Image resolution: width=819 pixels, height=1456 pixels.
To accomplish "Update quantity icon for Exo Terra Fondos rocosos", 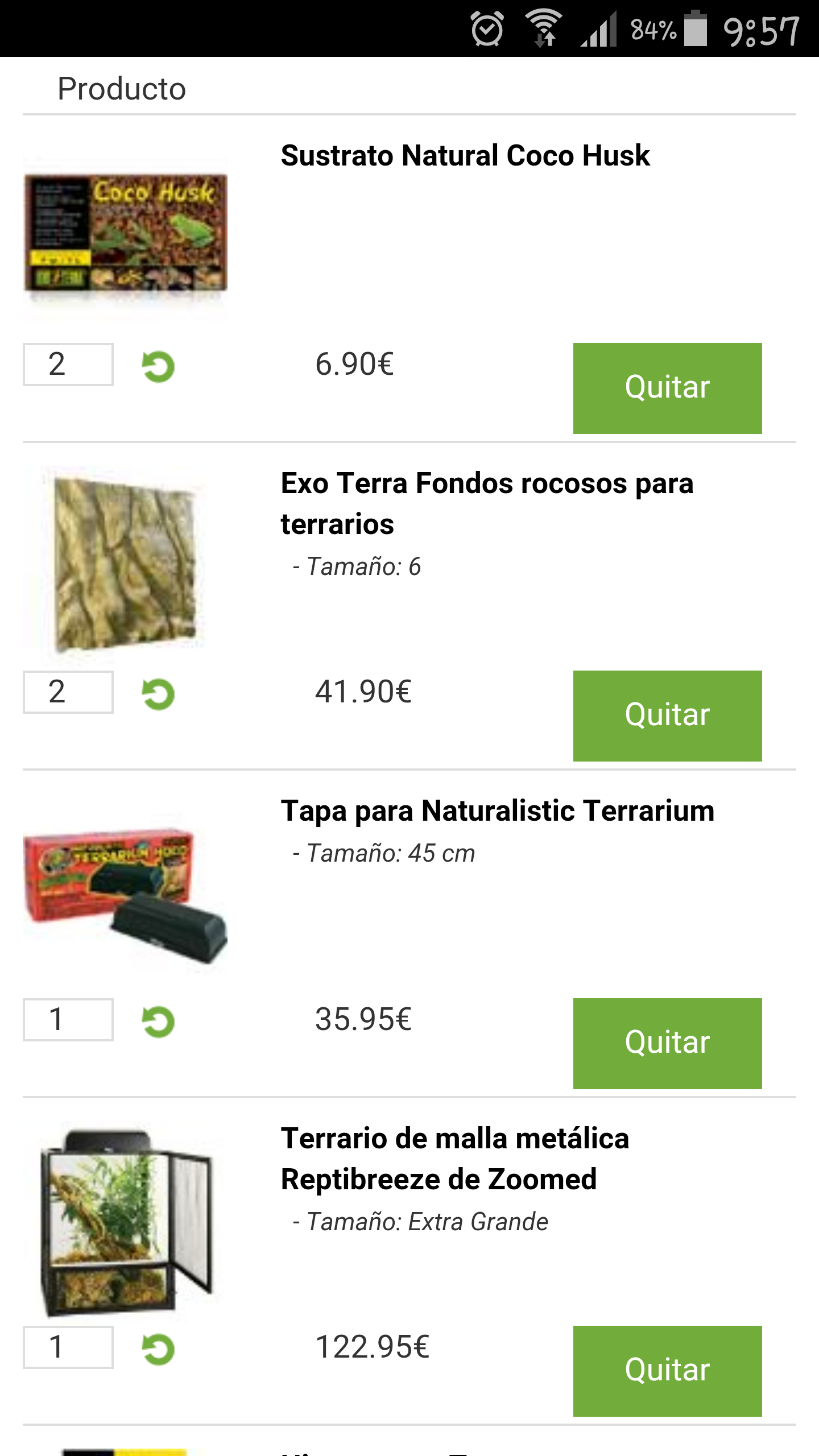I will 158,694.
